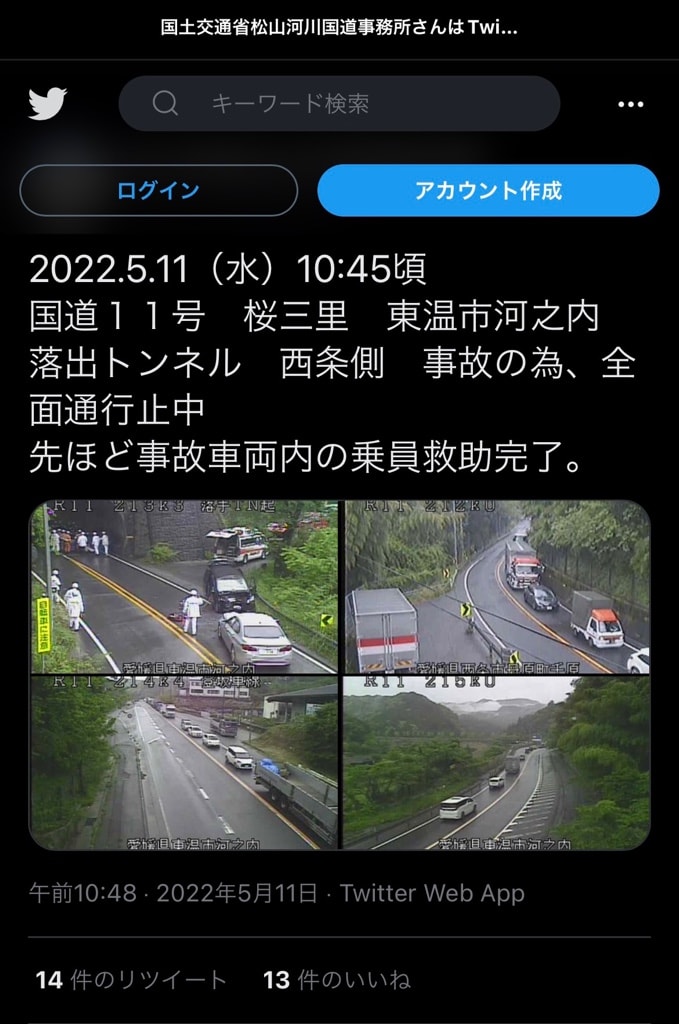The image size is (679, 1024).
Task: View the 14 件のリツイート list
Action: (x=131, y=980)
